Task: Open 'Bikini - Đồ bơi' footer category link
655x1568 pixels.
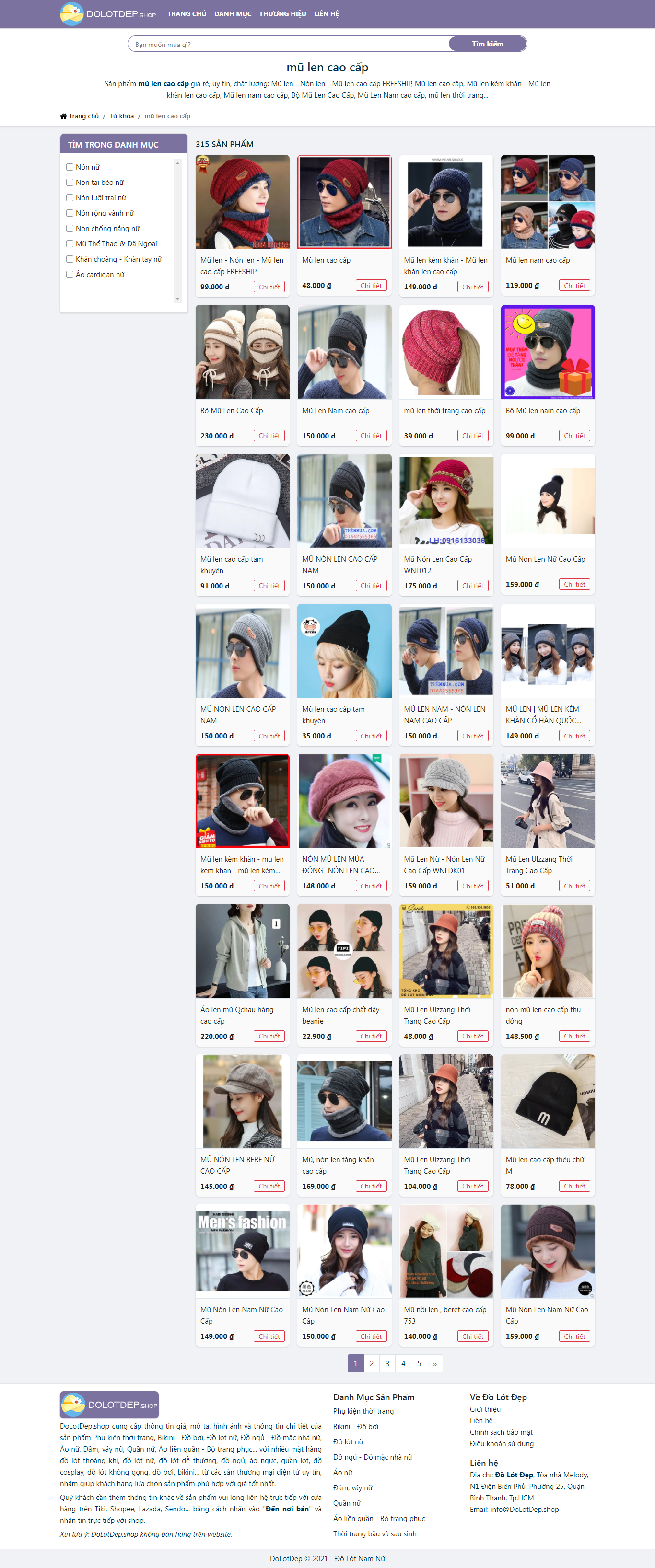Action: pyautogui.click(x=355, y=1426)
